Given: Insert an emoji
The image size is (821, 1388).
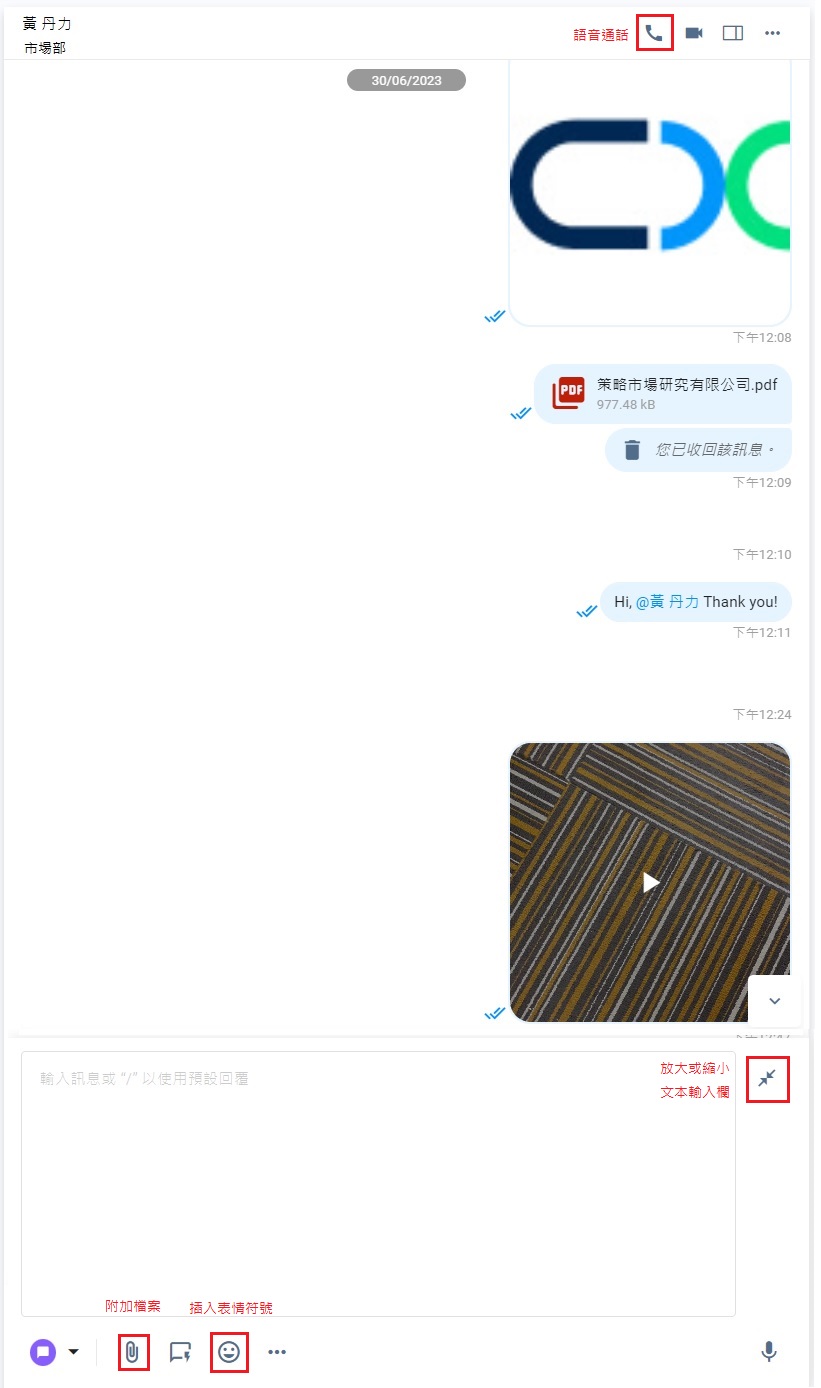Looking at the screenshot, I should point(230,1352).
